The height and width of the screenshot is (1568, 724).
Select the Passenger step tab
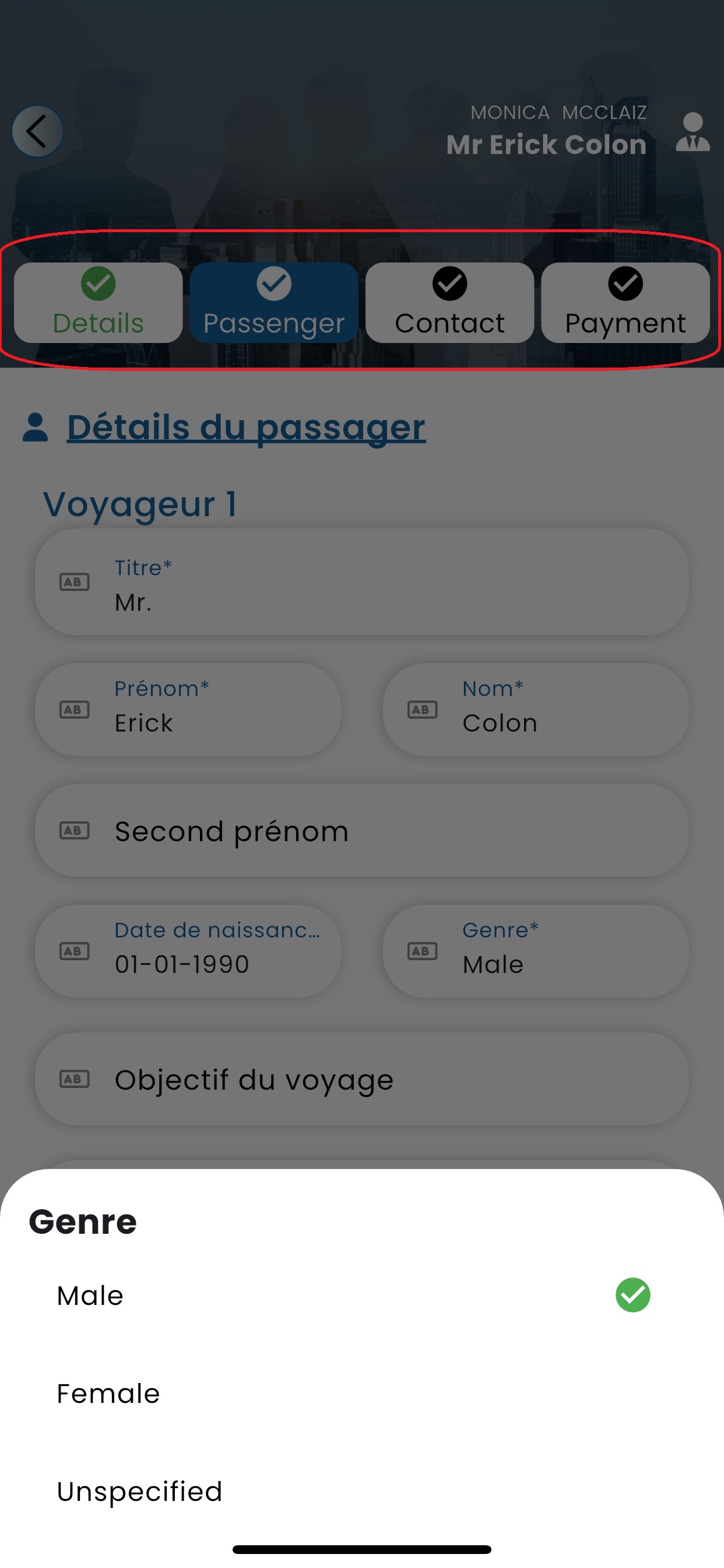coord(274,303)
